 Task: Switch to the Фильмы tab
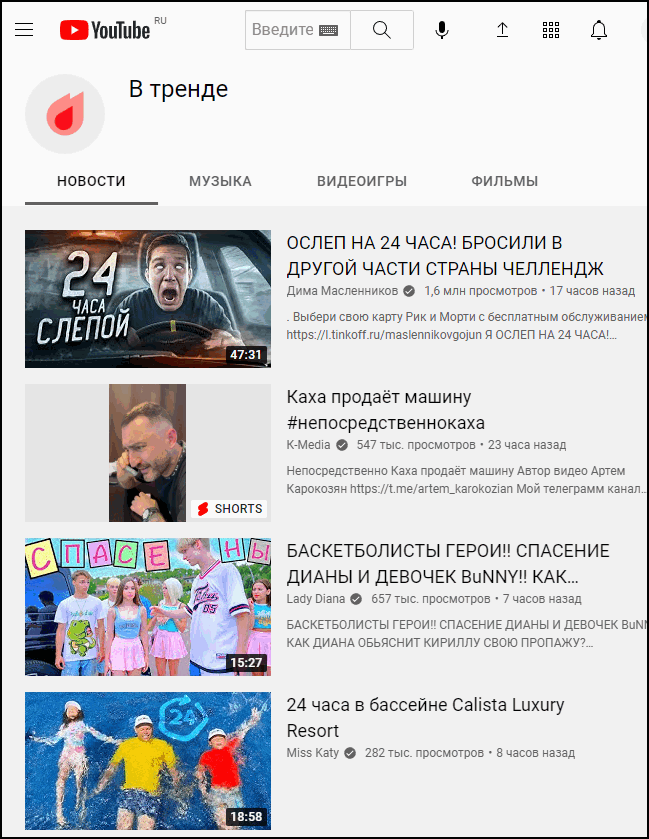pos(504,181)
